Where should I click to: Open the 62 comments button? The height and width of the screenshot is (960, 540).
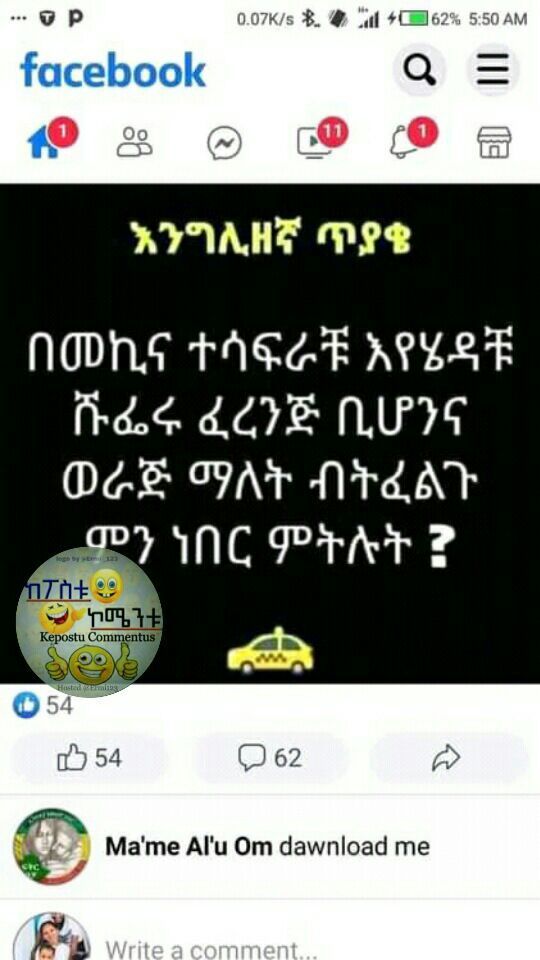pyautogui.click(x=270, y=759)
